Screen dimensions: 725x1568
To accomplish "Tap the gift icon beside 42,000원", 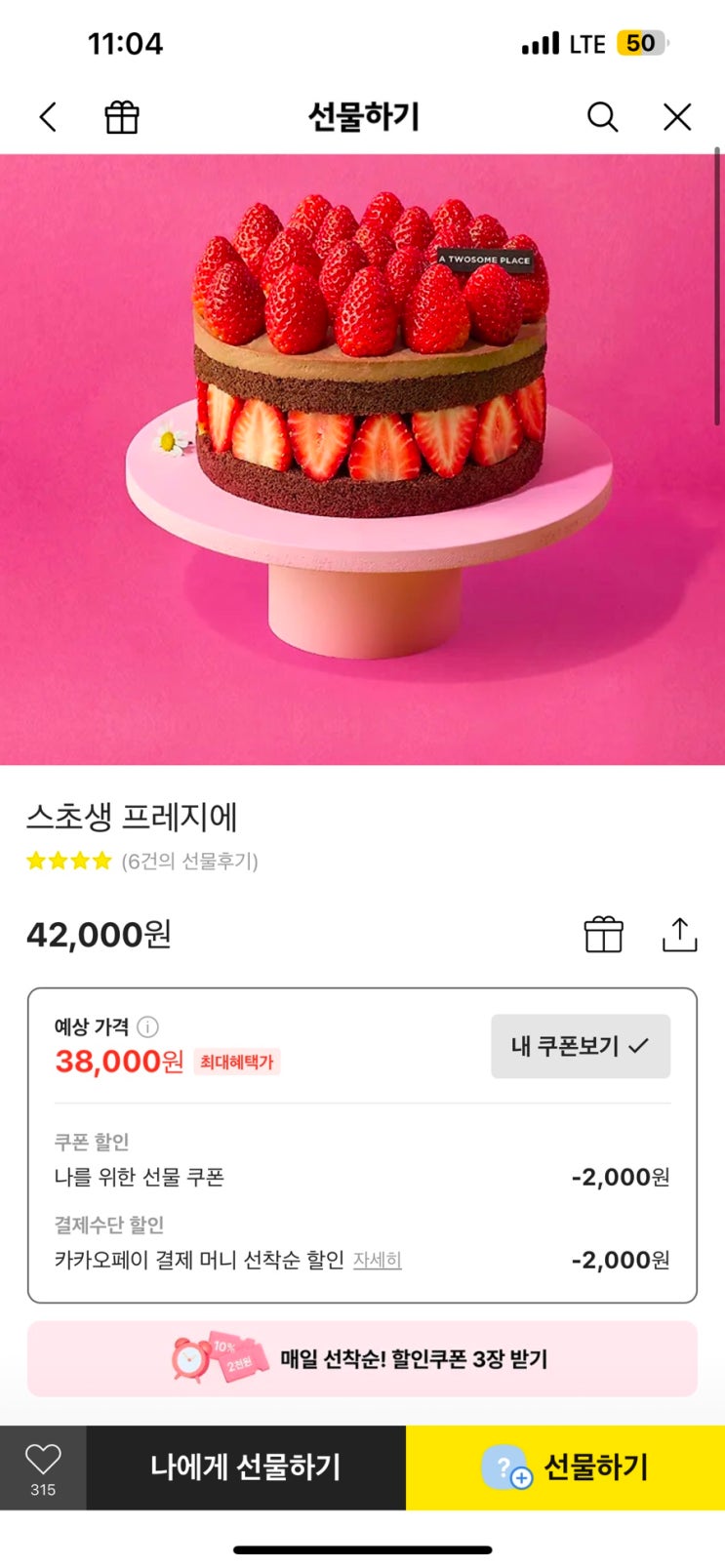I will [x=603, y=934].
